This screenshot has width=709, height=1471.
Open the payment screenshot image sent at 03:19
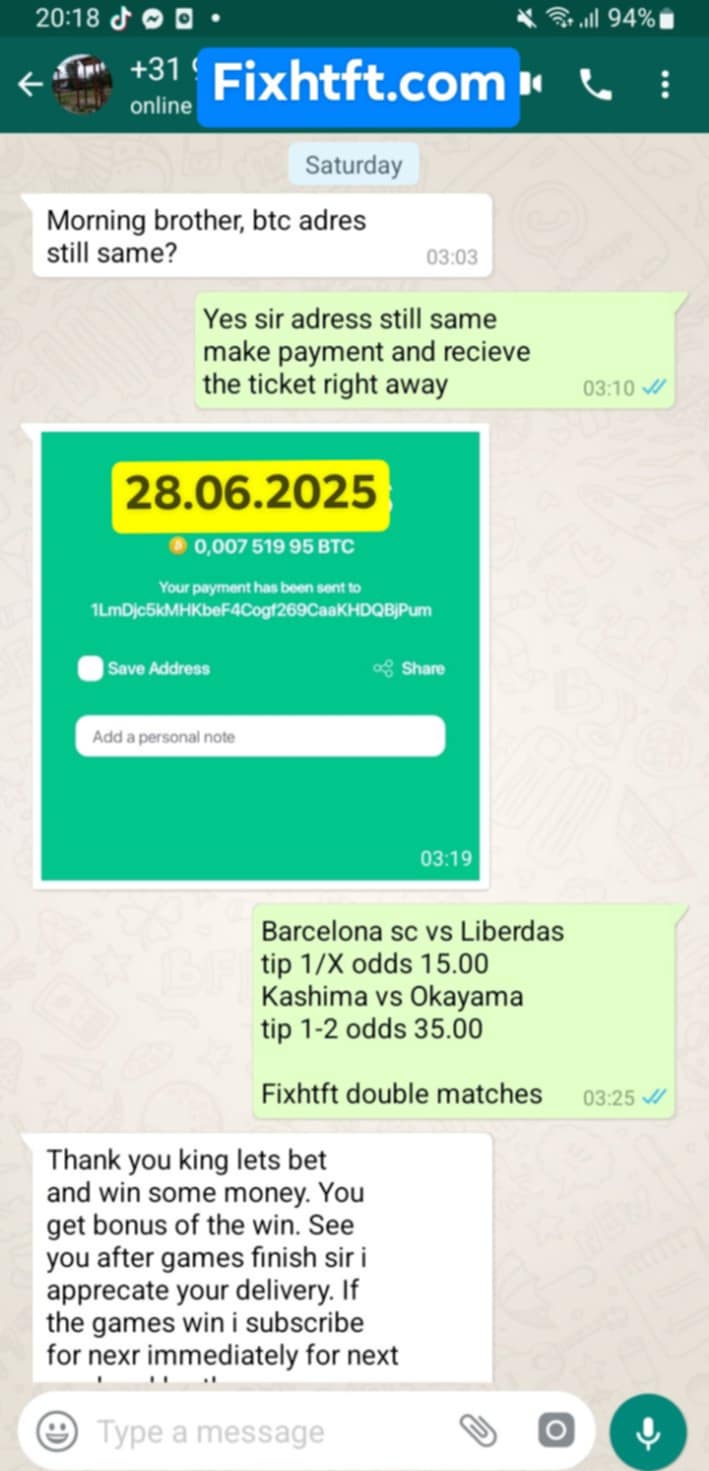pyautogui.click(x=260, y=655)
